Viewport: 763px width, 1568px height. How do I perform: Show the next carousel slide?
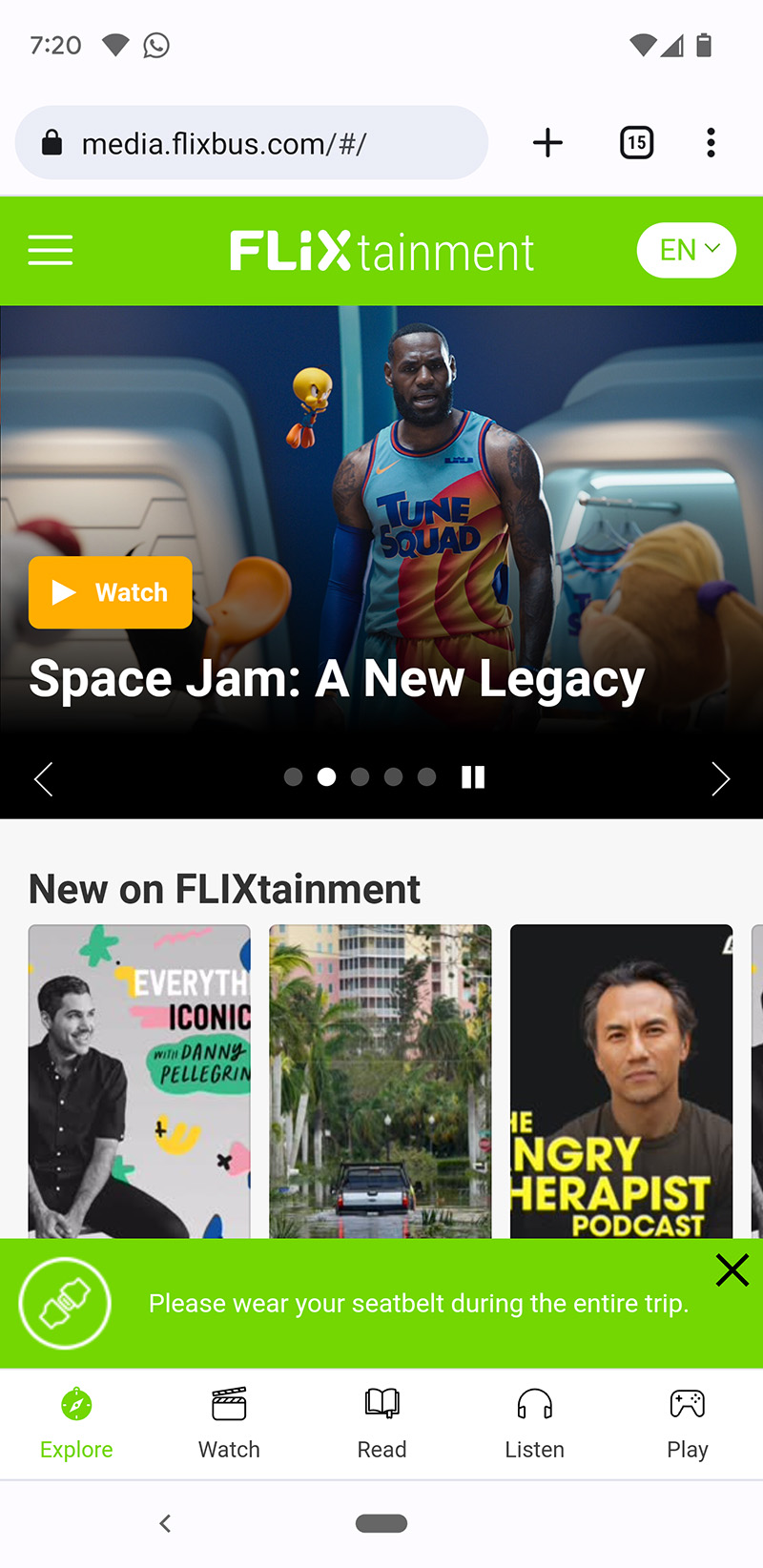pyautogui.click(x=720, y=778)
